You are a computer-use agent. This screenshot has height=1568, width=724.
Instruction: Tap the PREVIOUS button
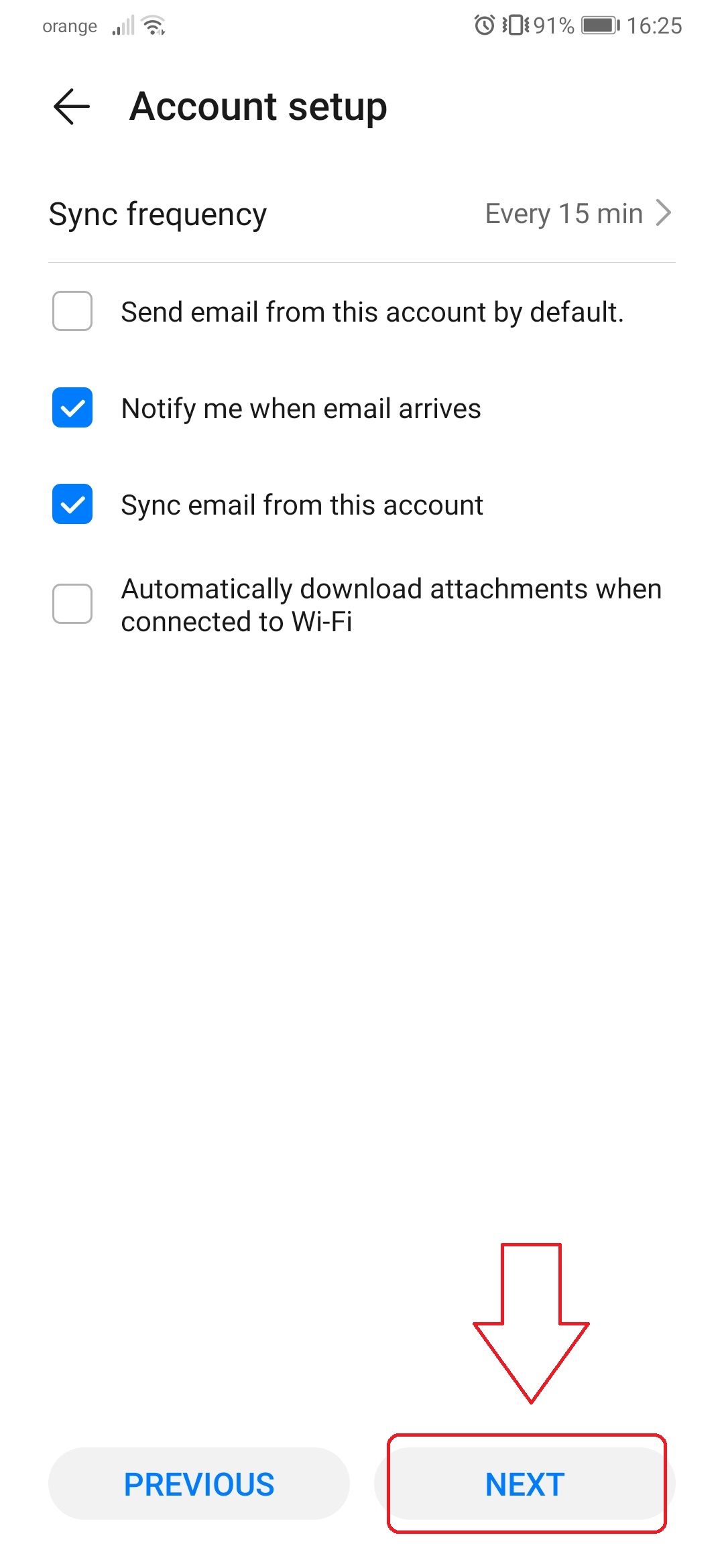pos(199,1484)
